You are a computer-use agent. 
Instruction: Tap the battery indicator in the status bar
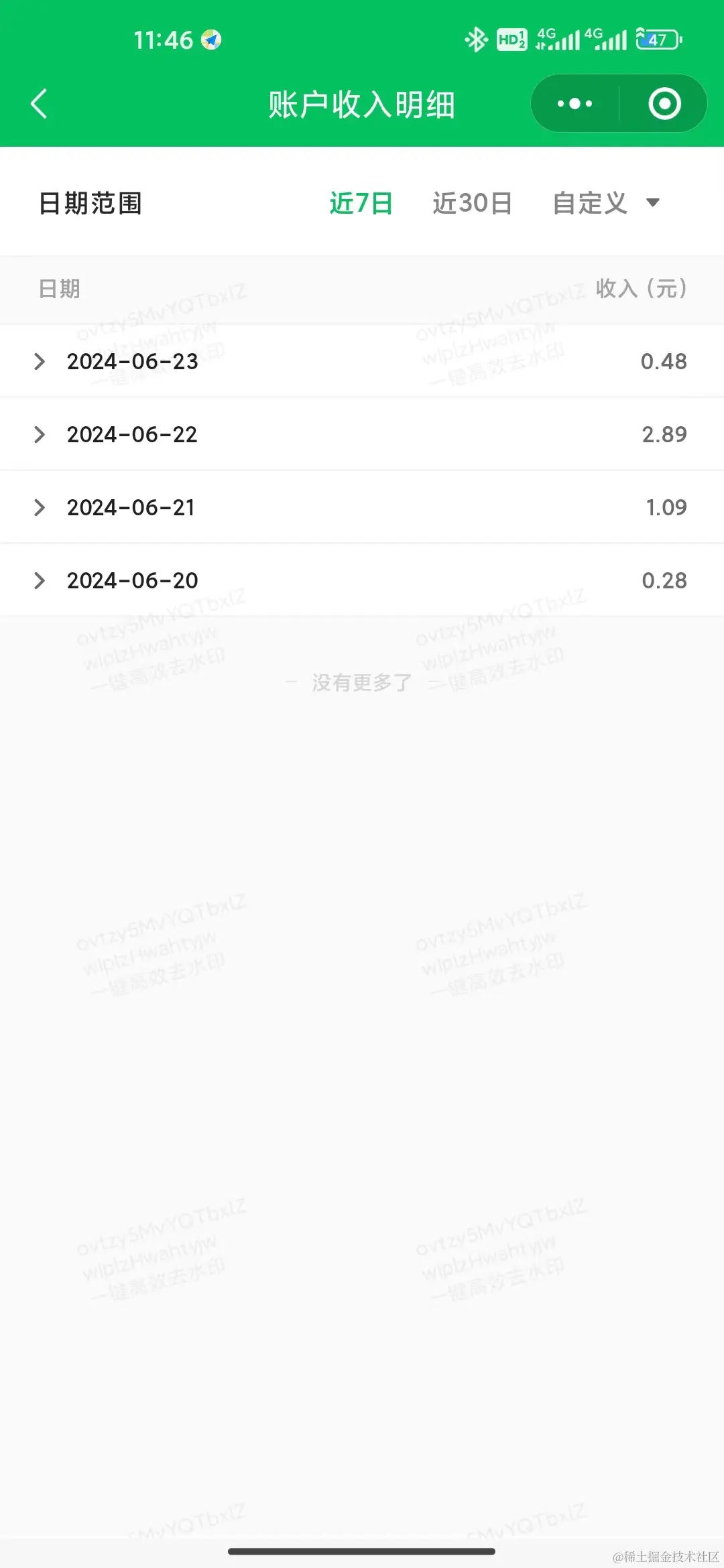(655, 39)
